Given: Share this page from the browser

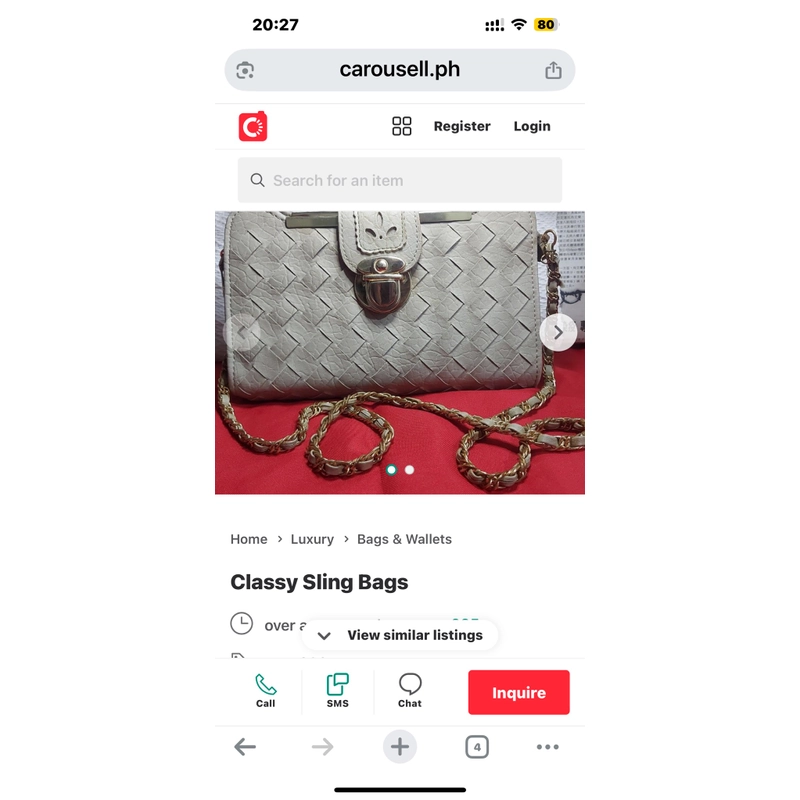Looking at the screenshot, I should point(553,70).
